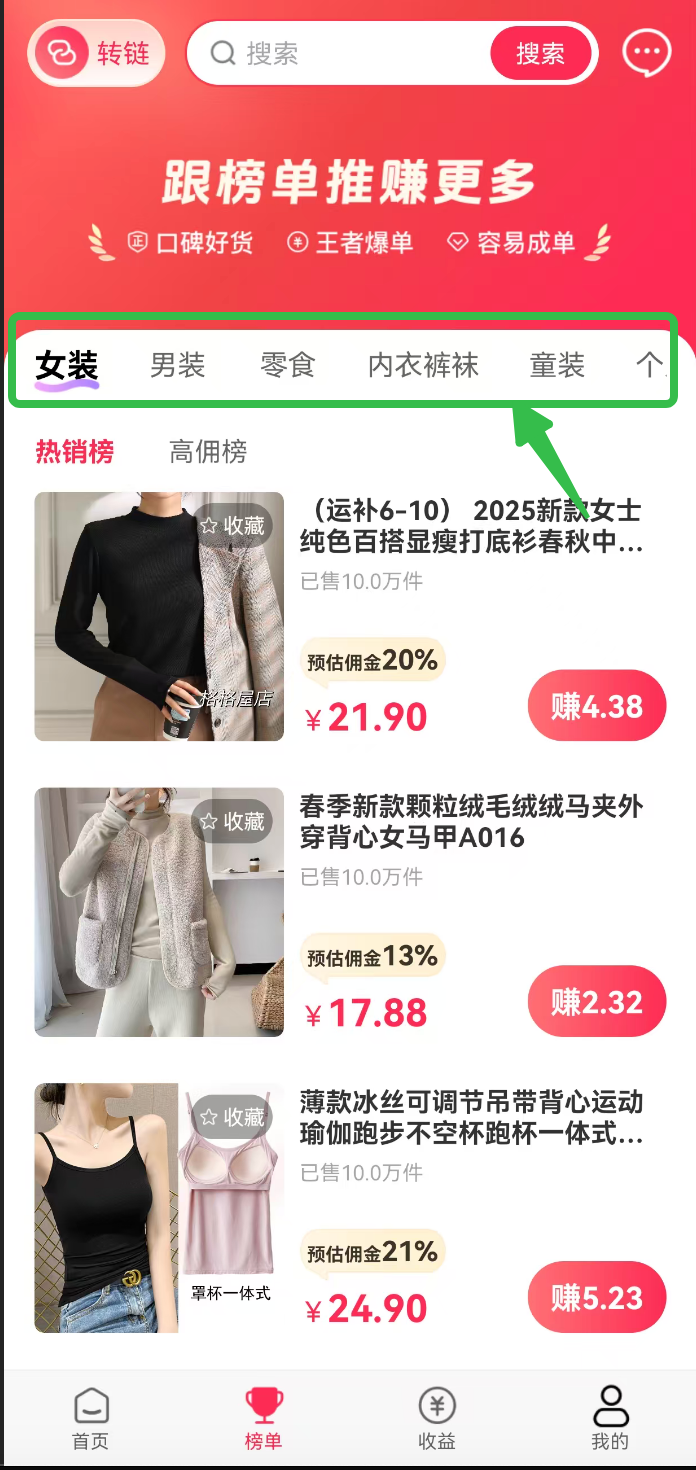Select the 童装 category tab
This screenshot has width=696, height=1470.
pyautogui.click(x=557, y=366)
